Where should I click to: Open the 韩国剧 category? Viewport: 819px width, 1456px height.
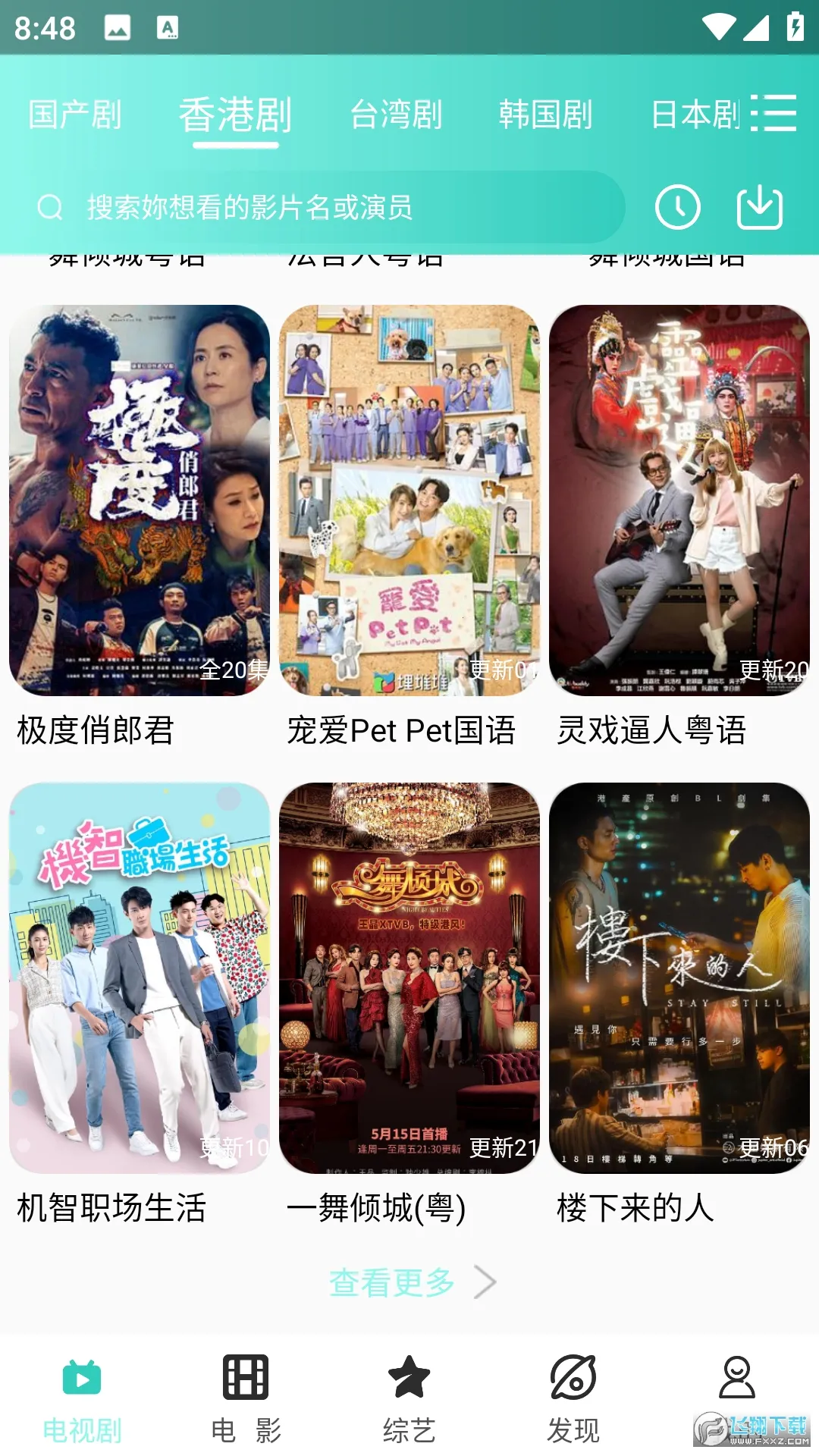click(x=545, y=115)
